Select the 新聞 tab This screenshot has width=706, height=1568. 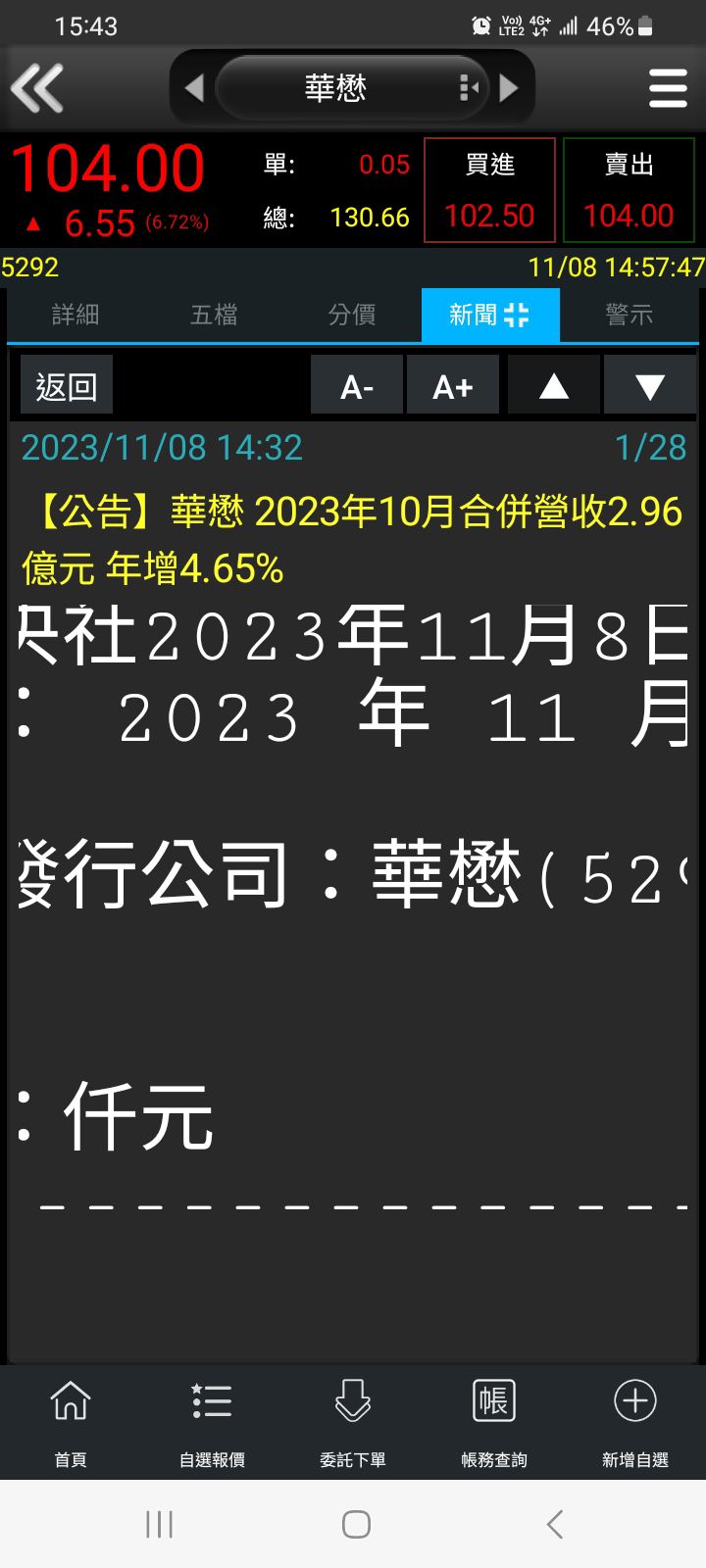pyautogui.click(x=490, y=315)
